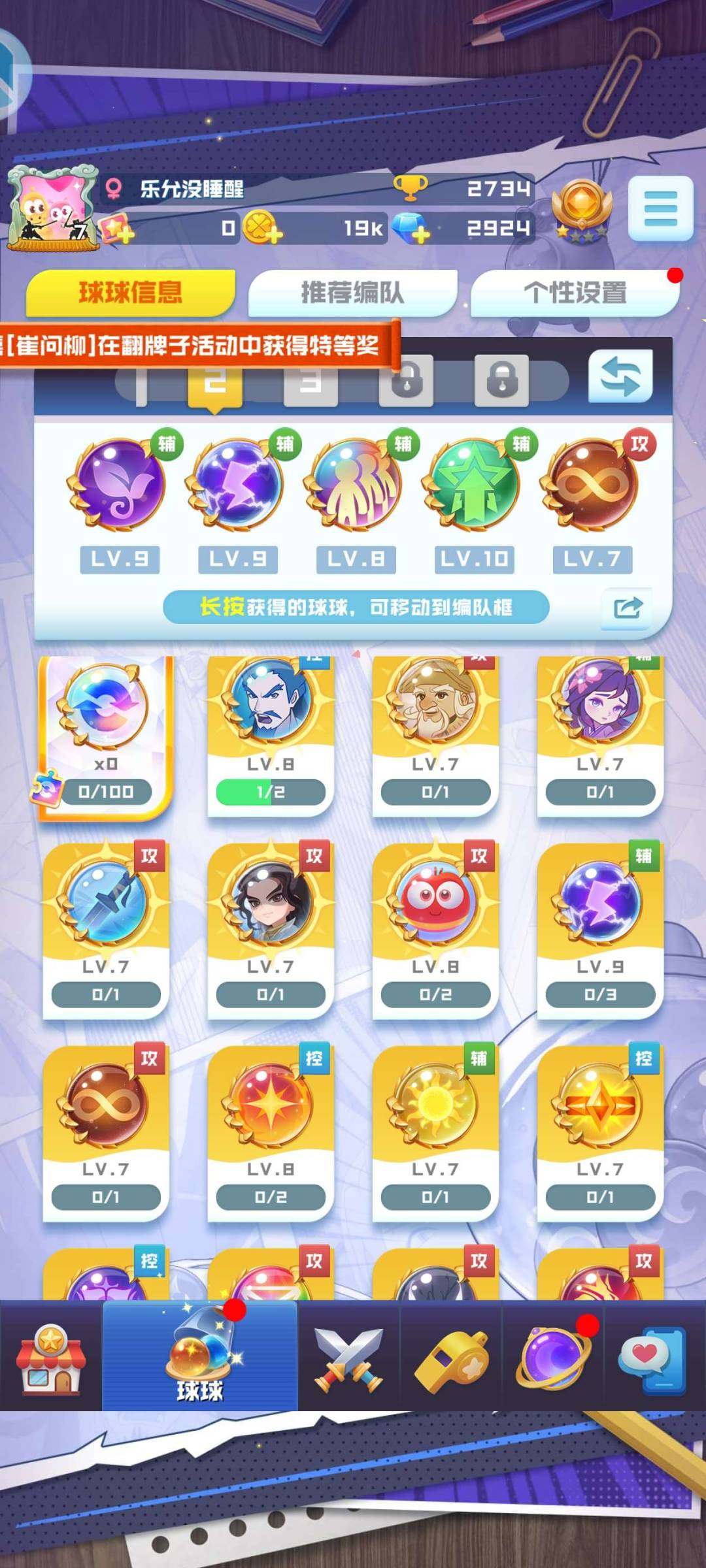Switch to the 推荐编队 tab
Screen dimensions: 706x1568
(352, 293)
